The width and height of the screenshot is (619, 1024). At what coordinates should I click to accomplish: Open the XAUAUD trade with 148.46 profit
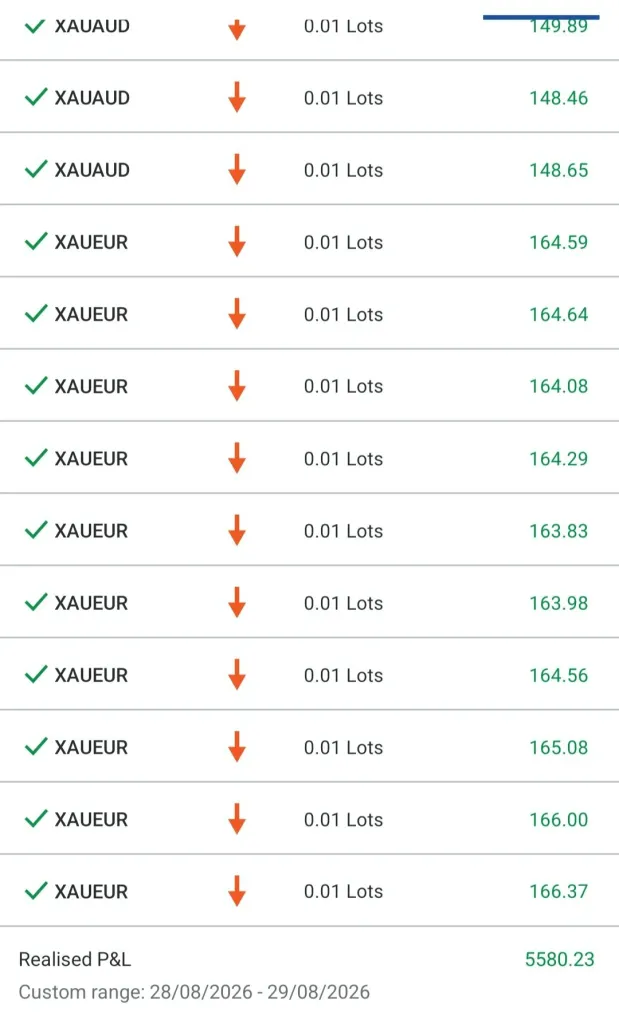point(310,97)
